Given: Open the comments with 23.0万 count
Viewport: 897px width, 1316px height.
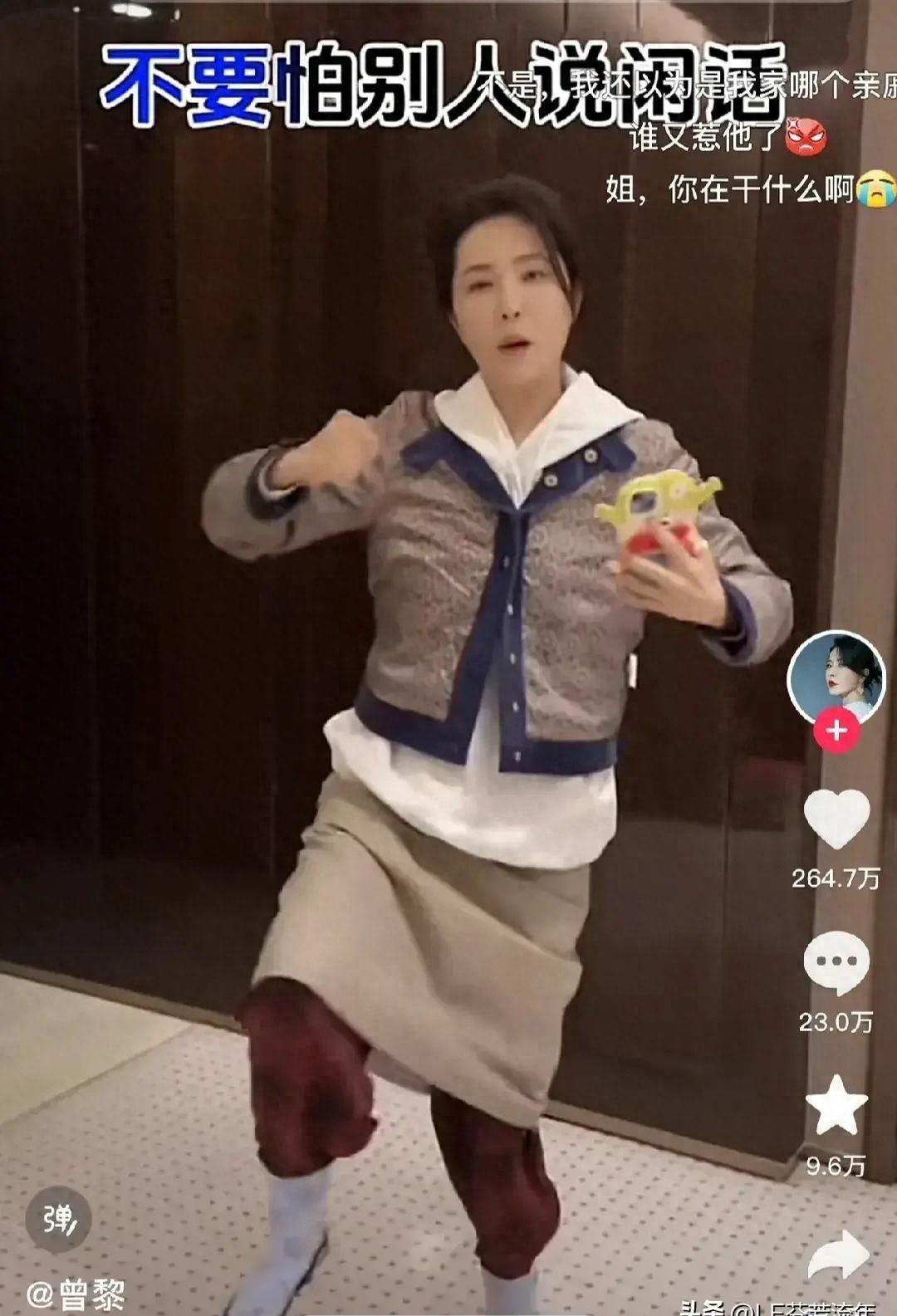Looking at the screenshot, I should tap(836, 962).
